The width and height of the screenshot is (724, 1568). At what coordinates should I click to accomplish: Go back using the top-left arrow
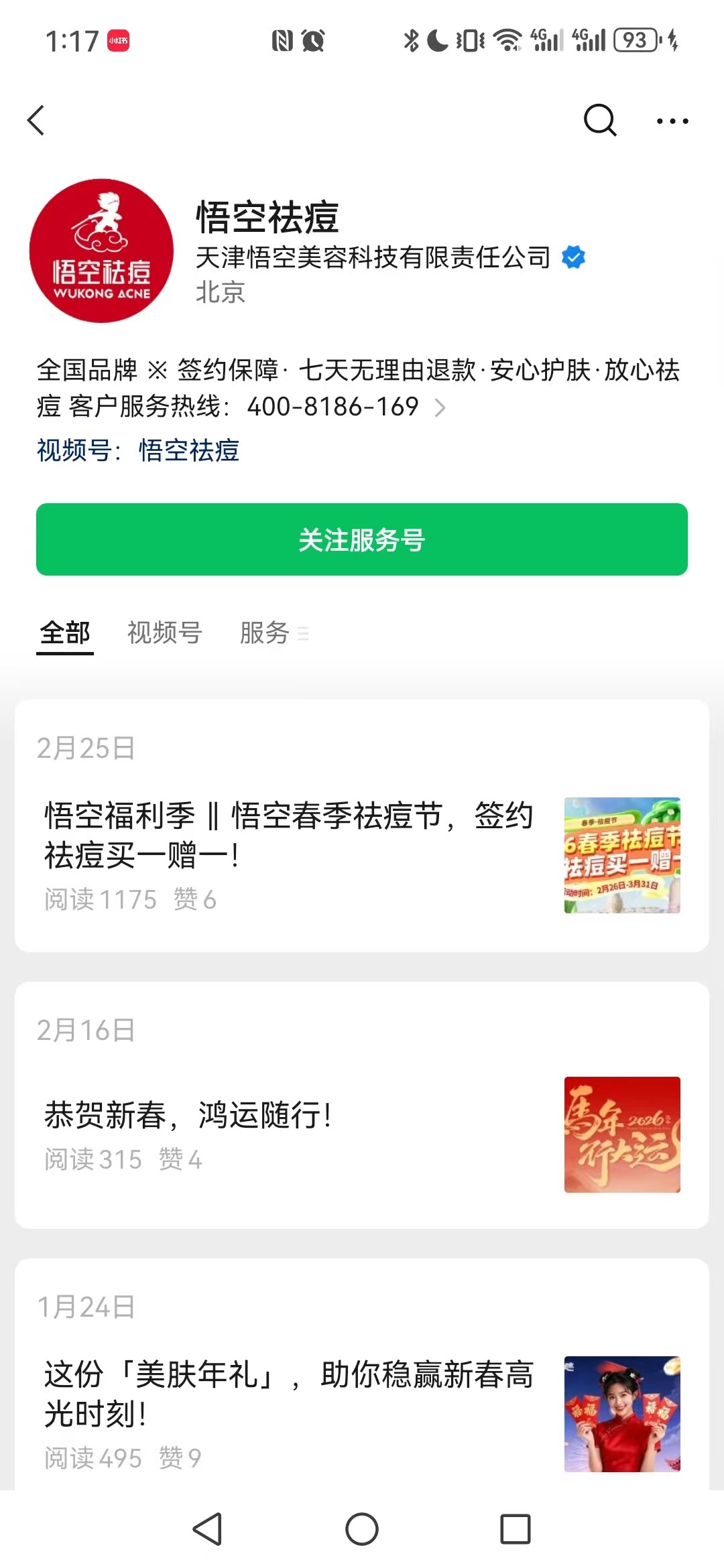(37, 121)
